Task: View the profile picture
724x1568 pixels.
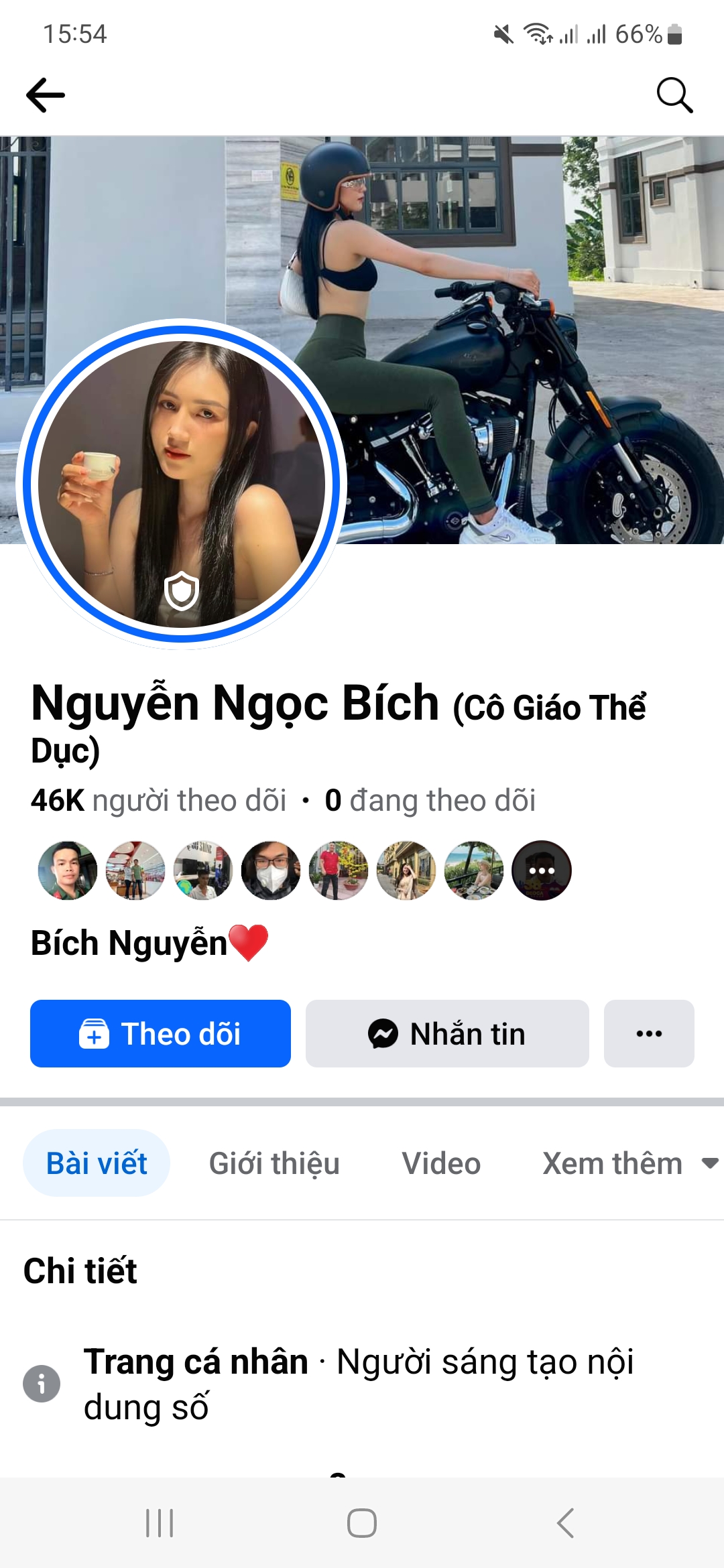Action: click(x=181, y=484)
